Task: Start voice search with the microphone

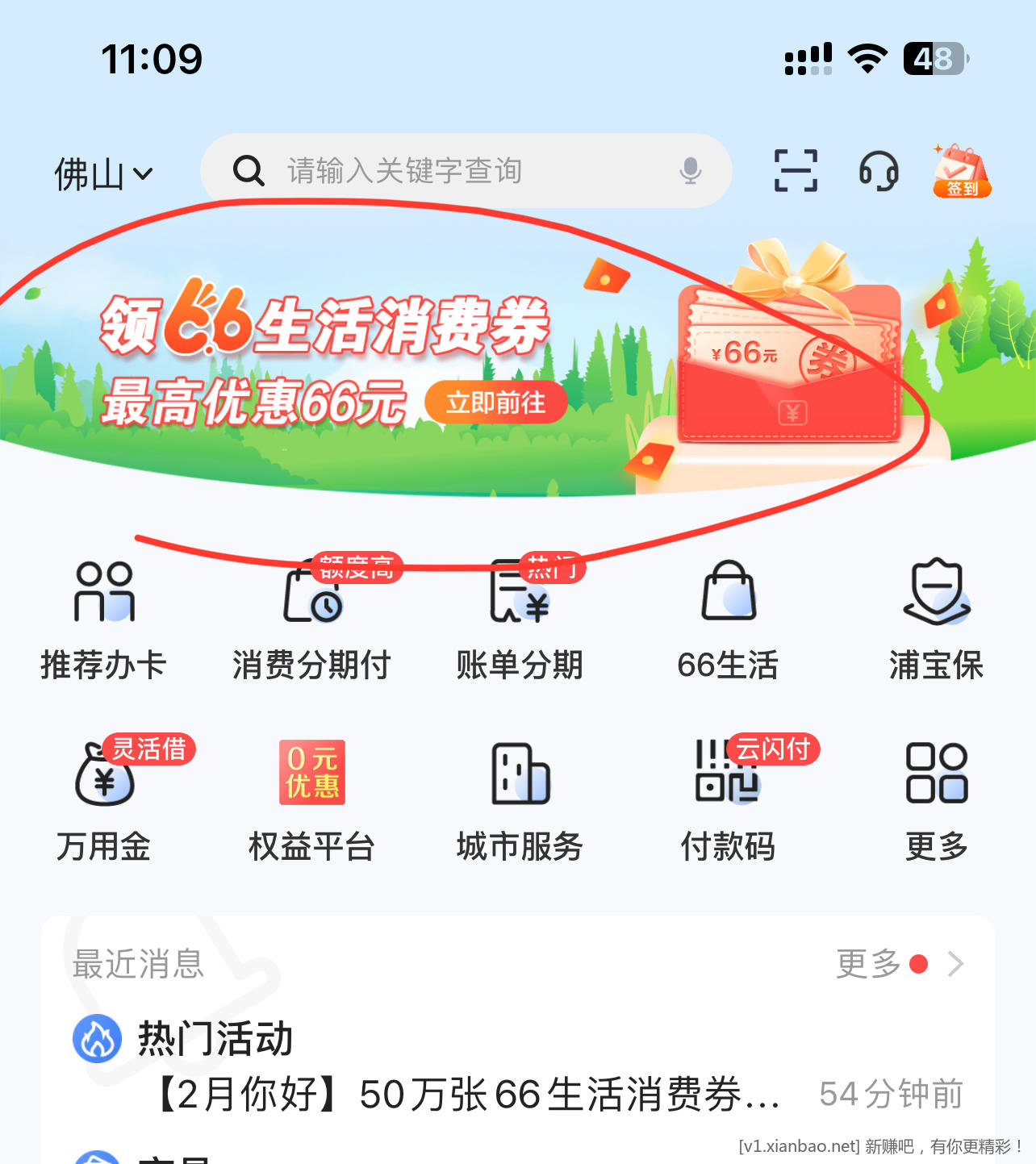Action: click(690, 171)
